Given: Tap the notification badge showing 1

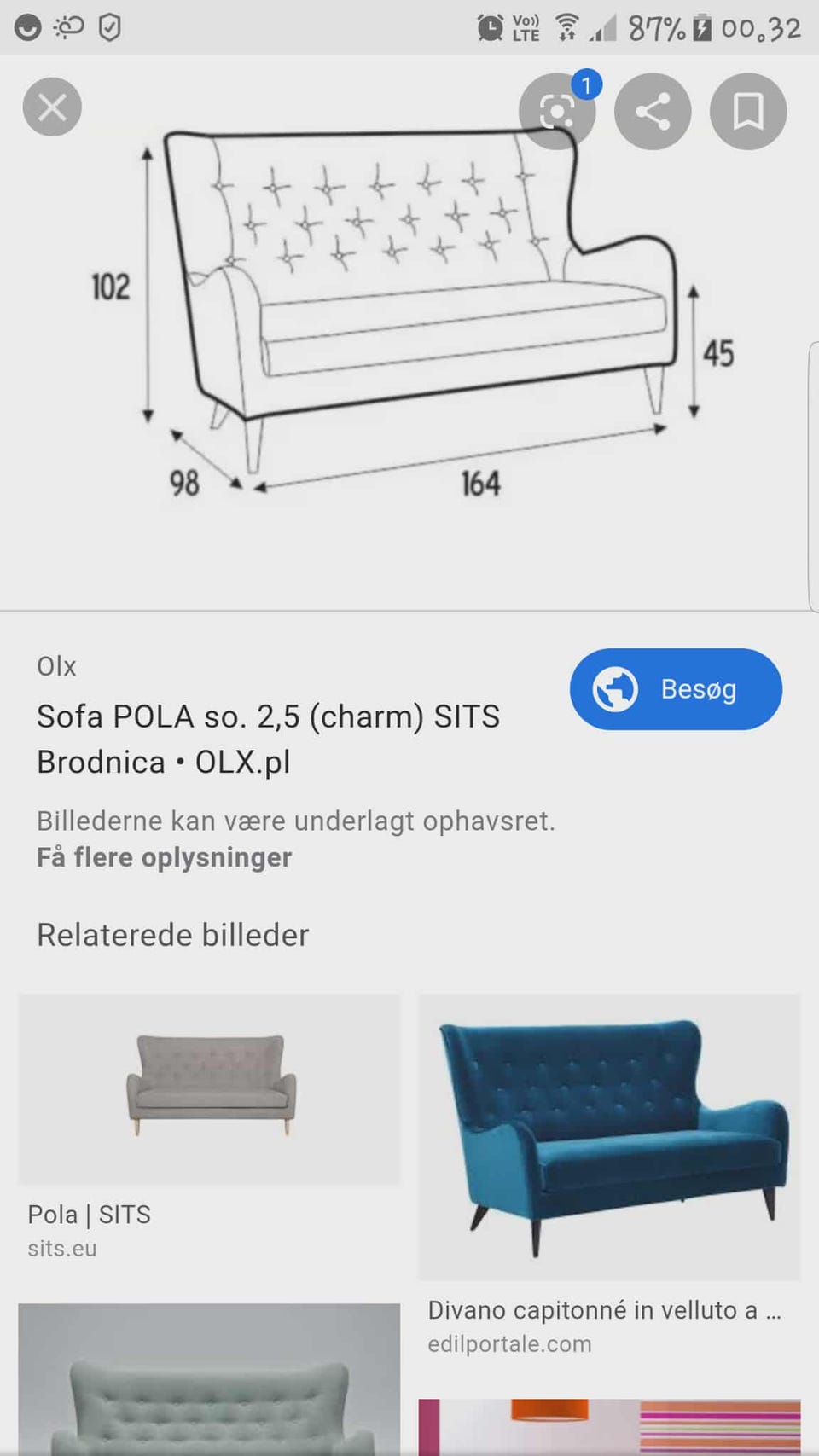Looking at the screenshot, I should (587, 84).
